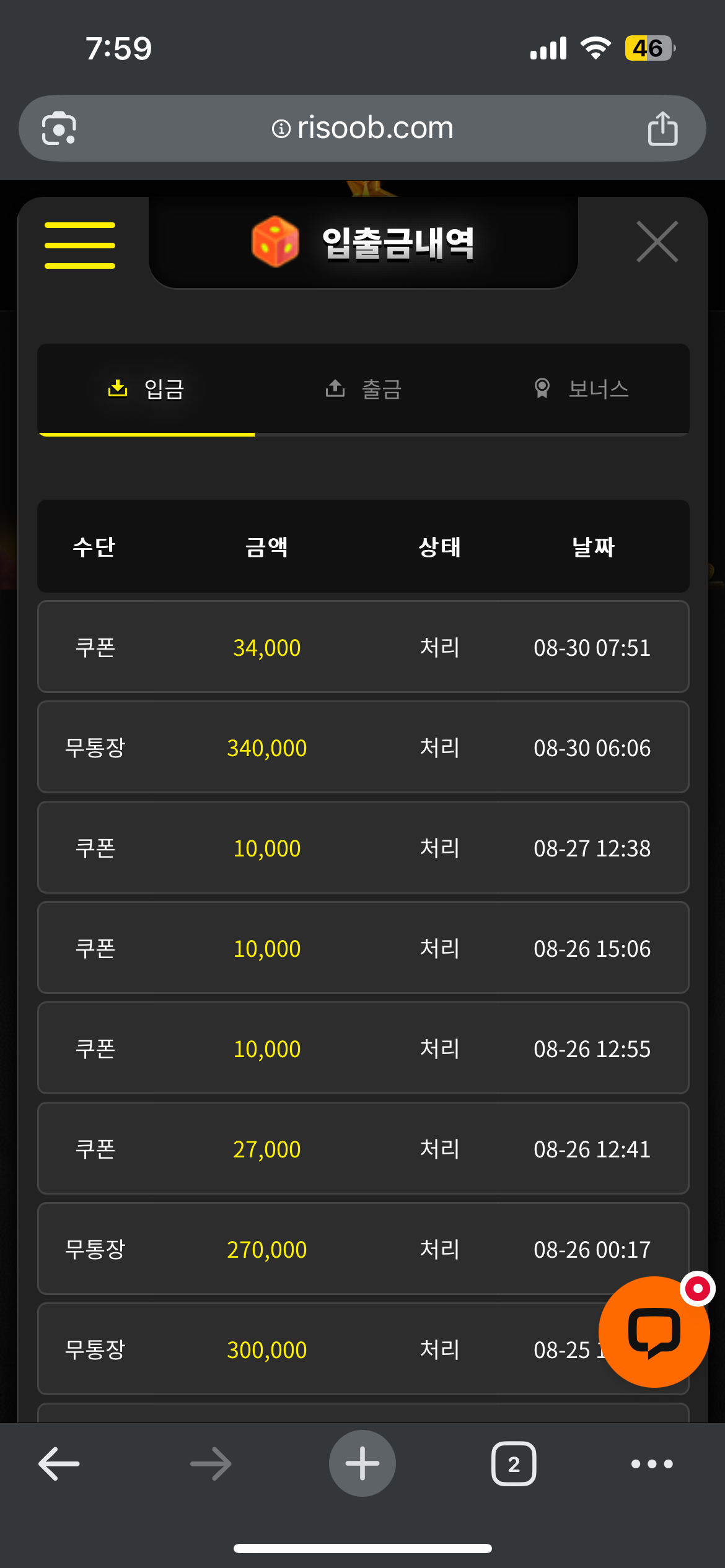Close the 입출금내역 dialog

[657, 242]
